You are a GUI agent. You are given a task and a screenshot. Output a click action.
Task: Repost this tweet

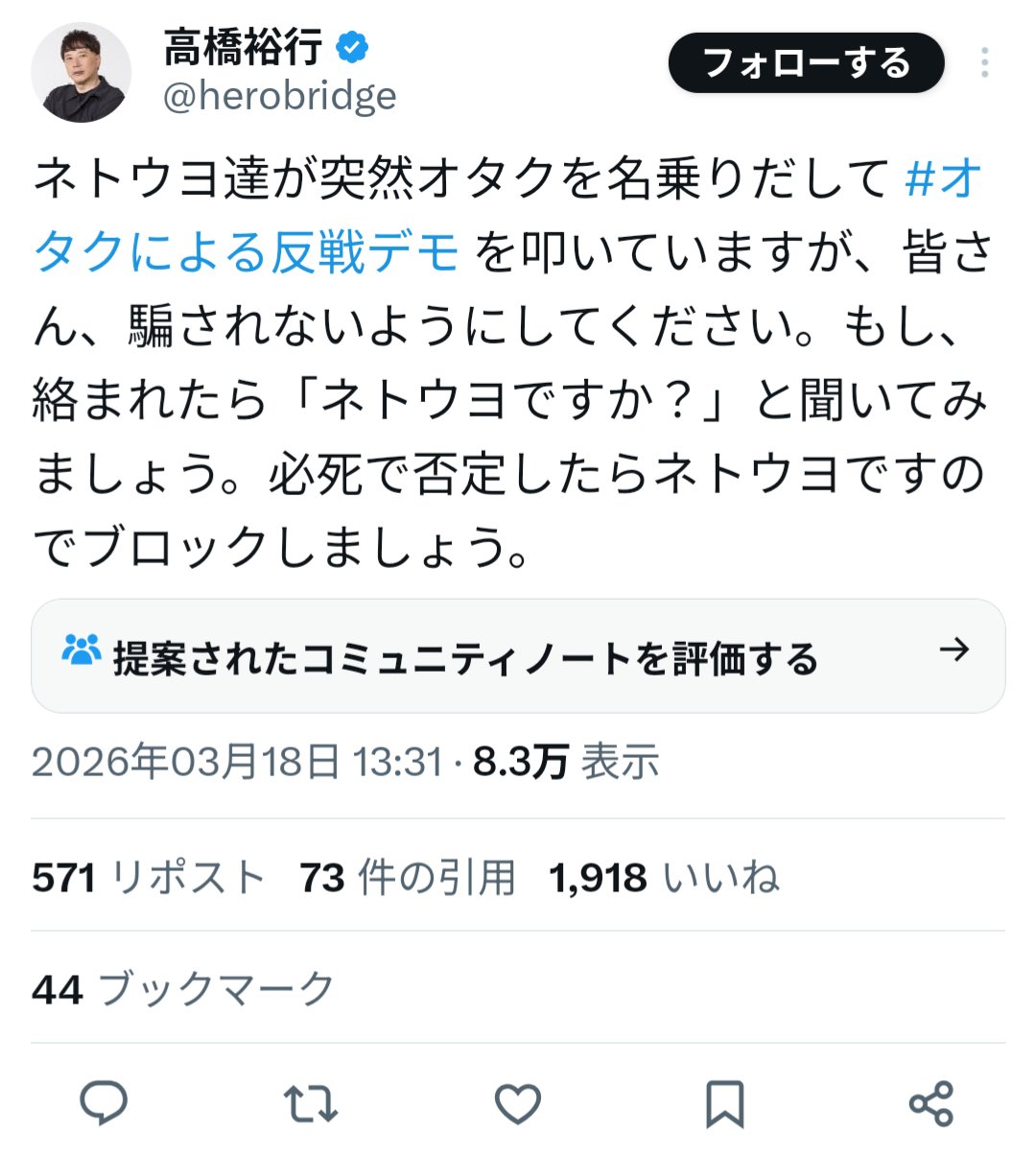click(311, 1103)
